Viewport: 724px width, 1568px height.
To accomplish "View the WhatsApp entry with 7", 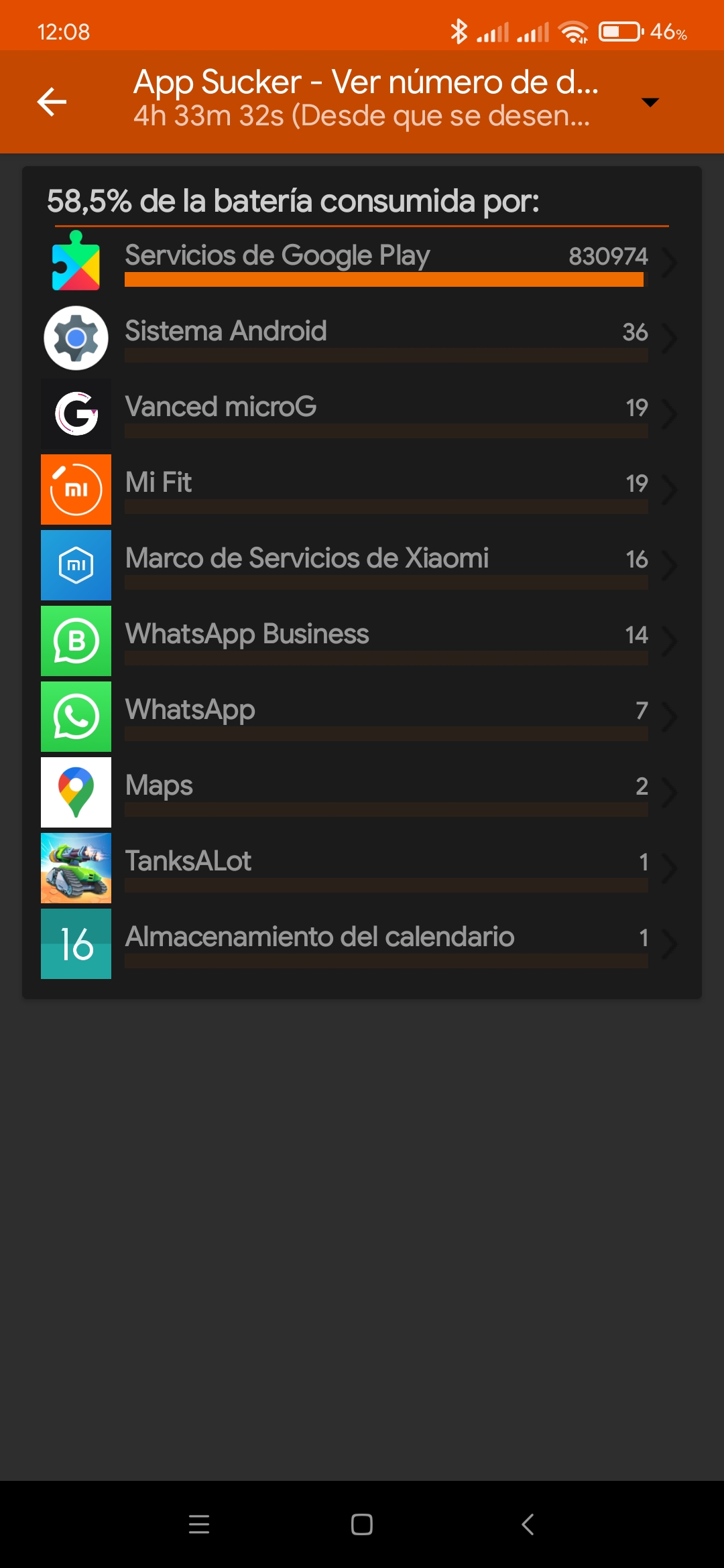I will pos(362,716).
